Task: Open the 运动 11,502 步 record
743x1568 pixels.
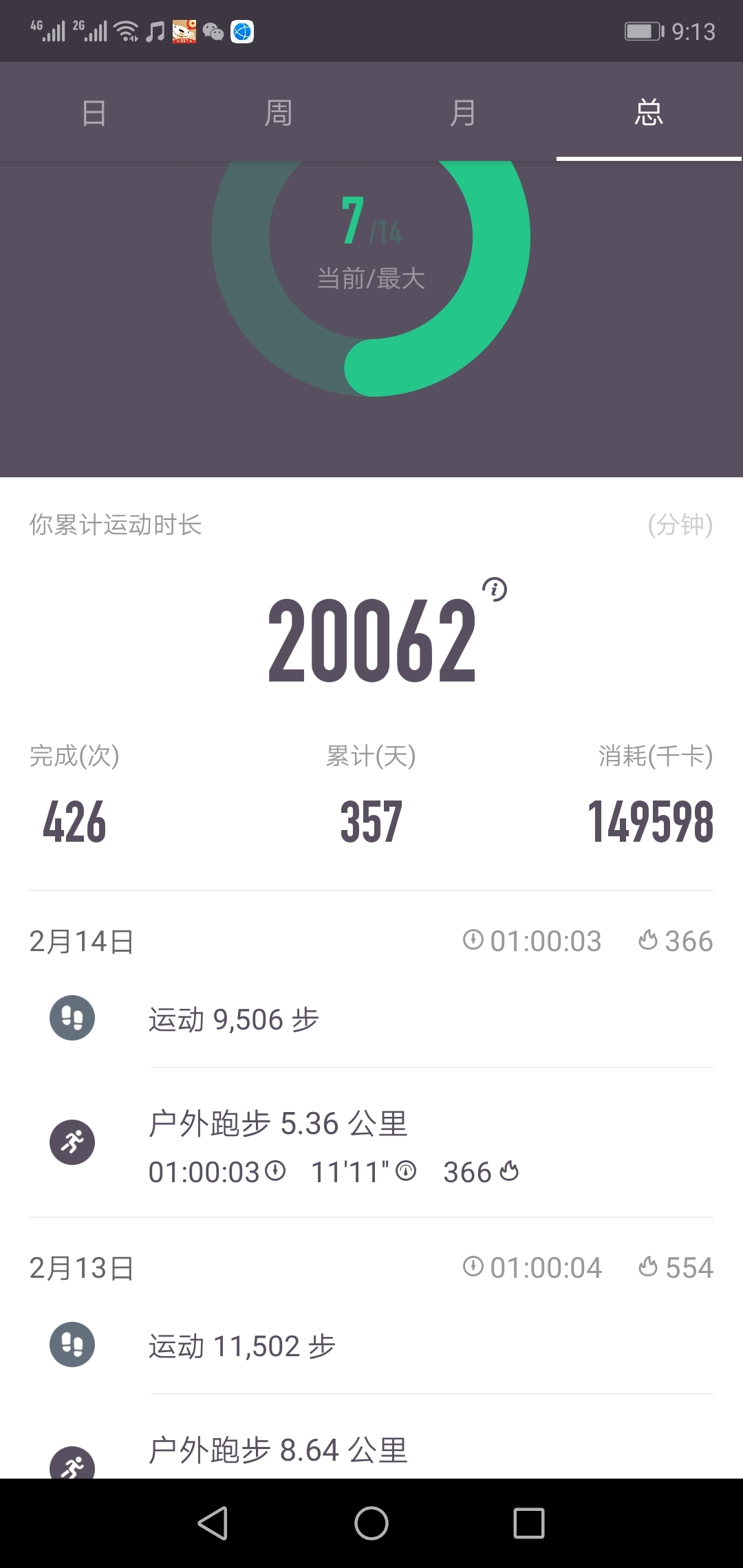Action: 371,1345
